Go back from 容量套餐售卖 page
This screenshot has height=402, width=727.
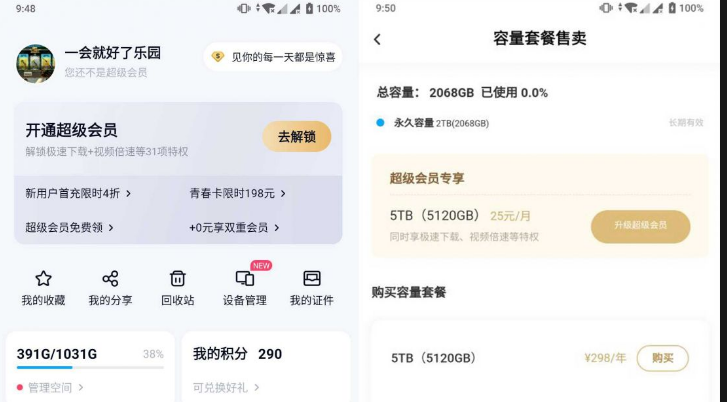(377, 39)
